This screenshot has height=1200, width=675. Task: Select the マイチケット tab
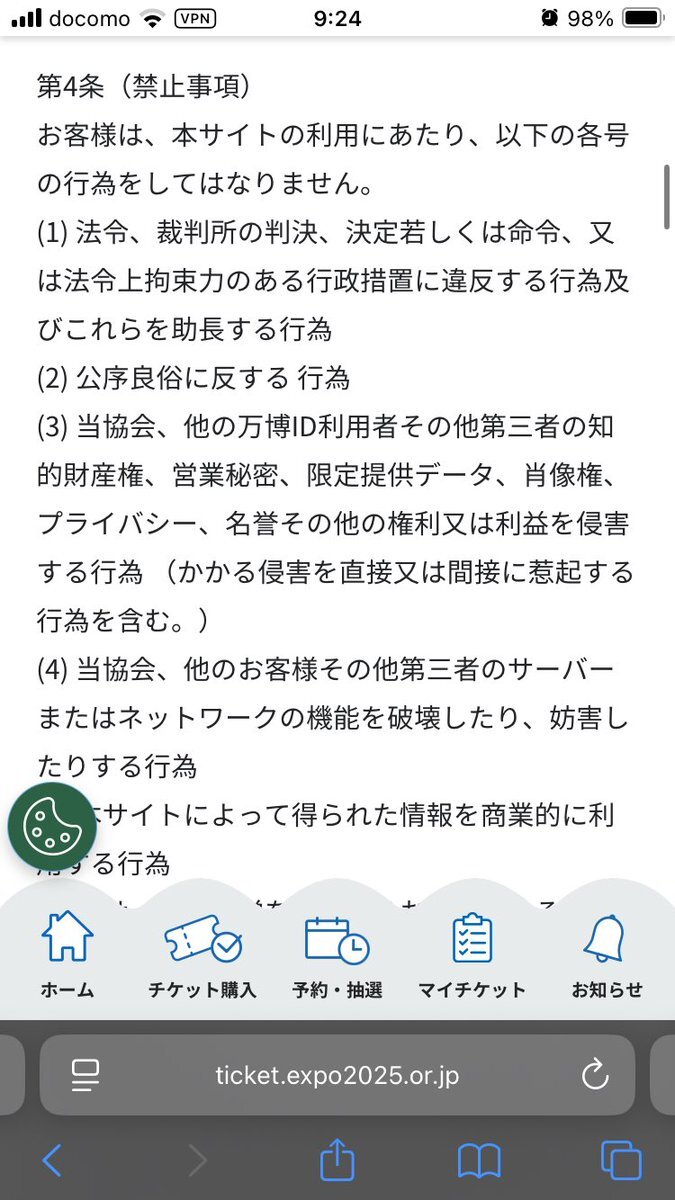coord(472,954)
